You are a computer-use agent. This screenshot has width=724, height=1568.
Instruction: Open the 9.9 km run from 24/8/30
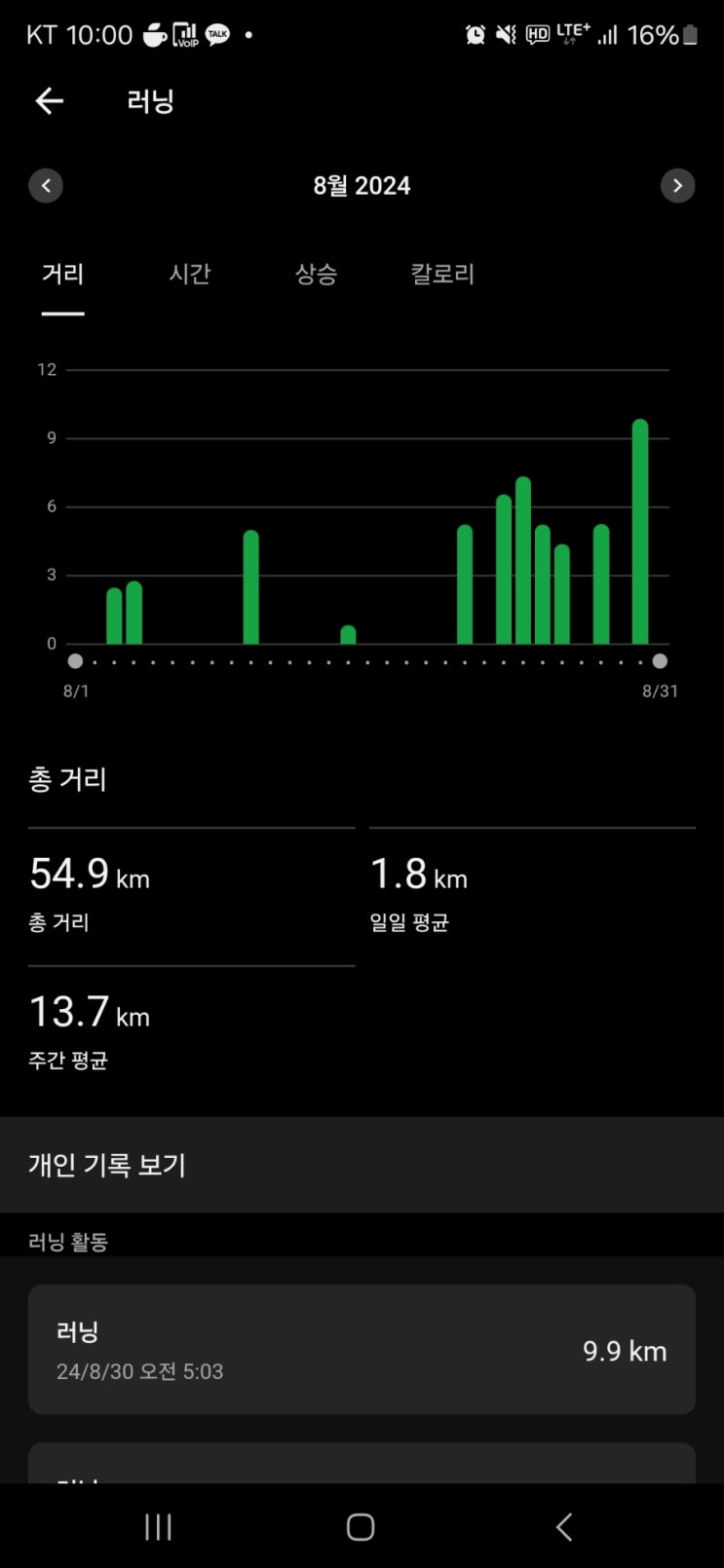pos(362,1350)
